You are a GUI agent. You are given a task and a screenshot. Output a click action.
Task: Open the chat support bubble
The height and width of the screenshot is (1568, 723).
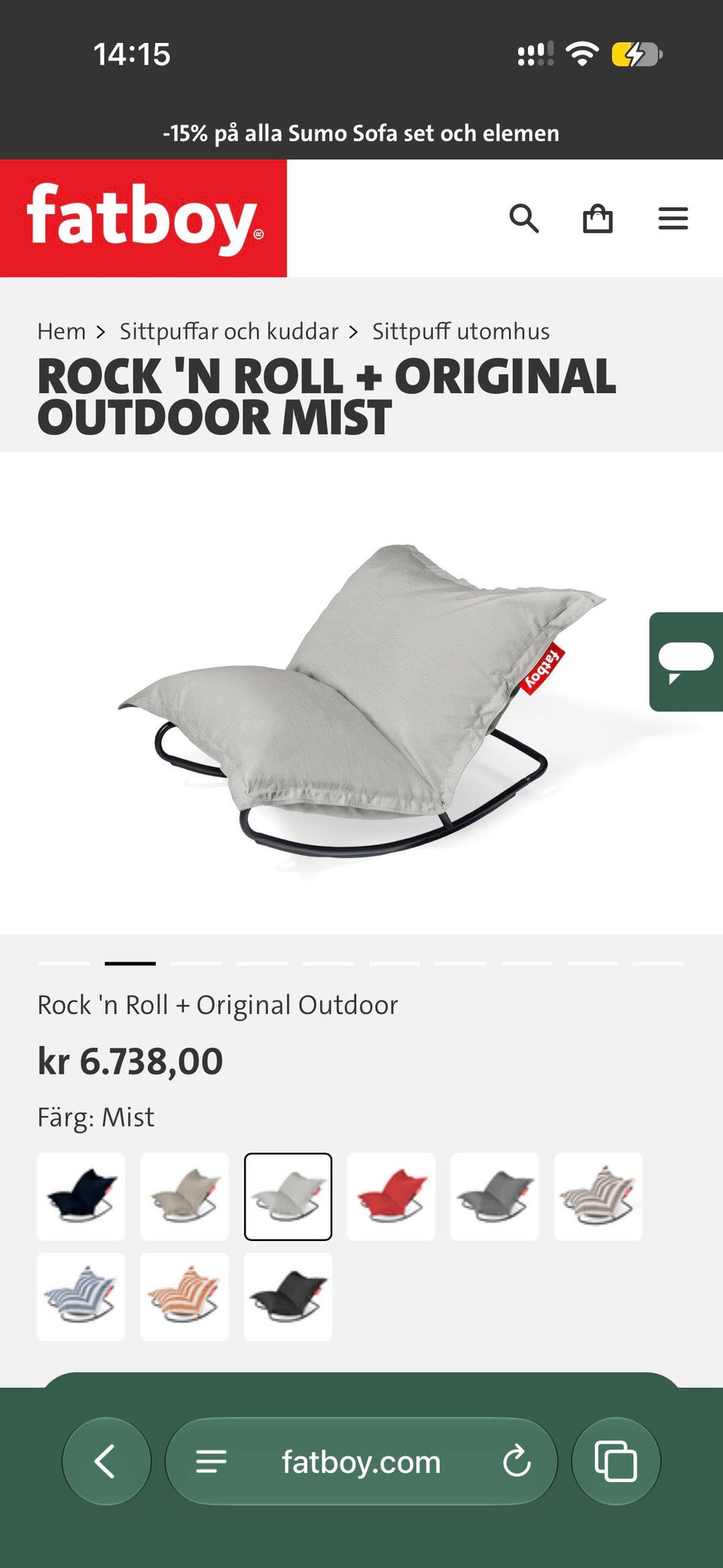[x=686, y=662]
